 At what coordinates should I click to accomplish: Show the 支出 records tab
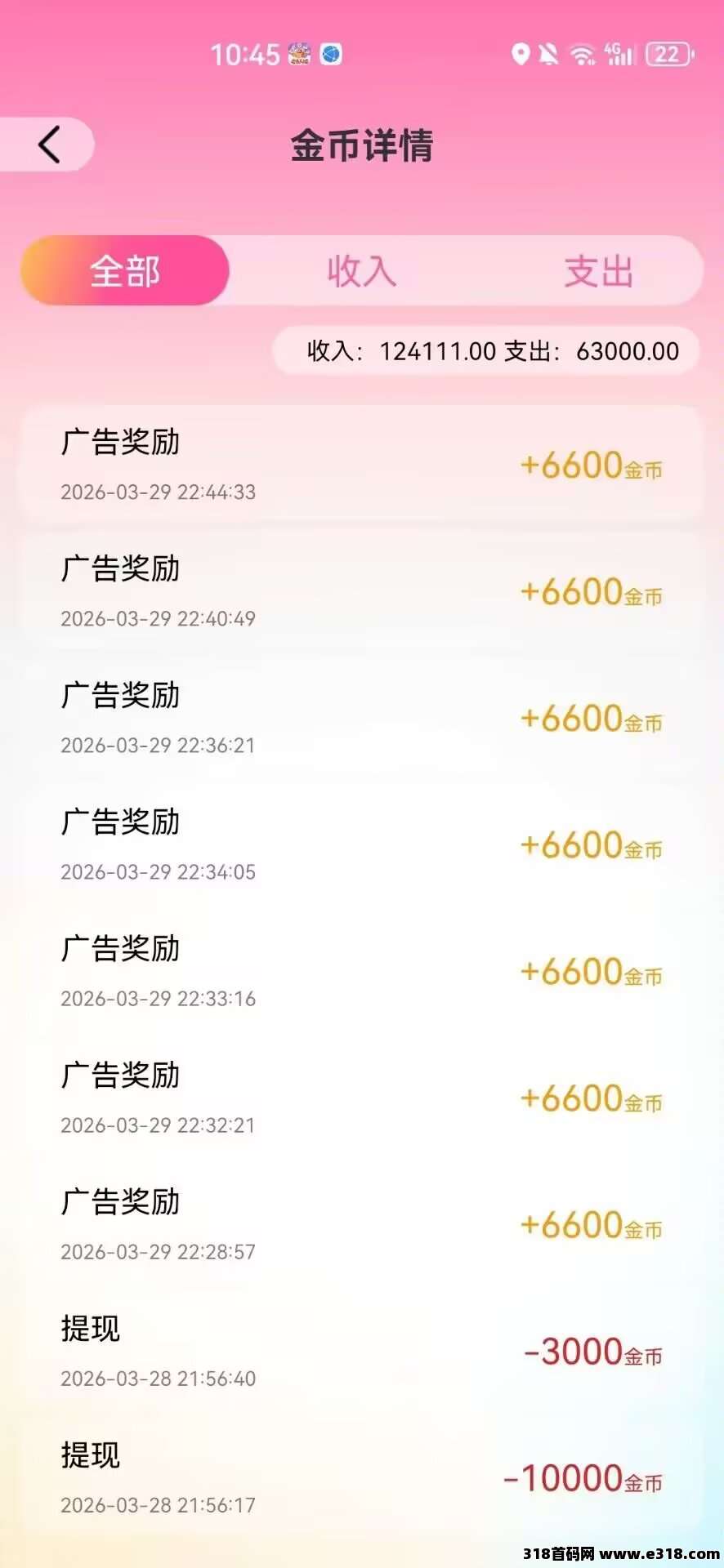(x=598, y=271)
